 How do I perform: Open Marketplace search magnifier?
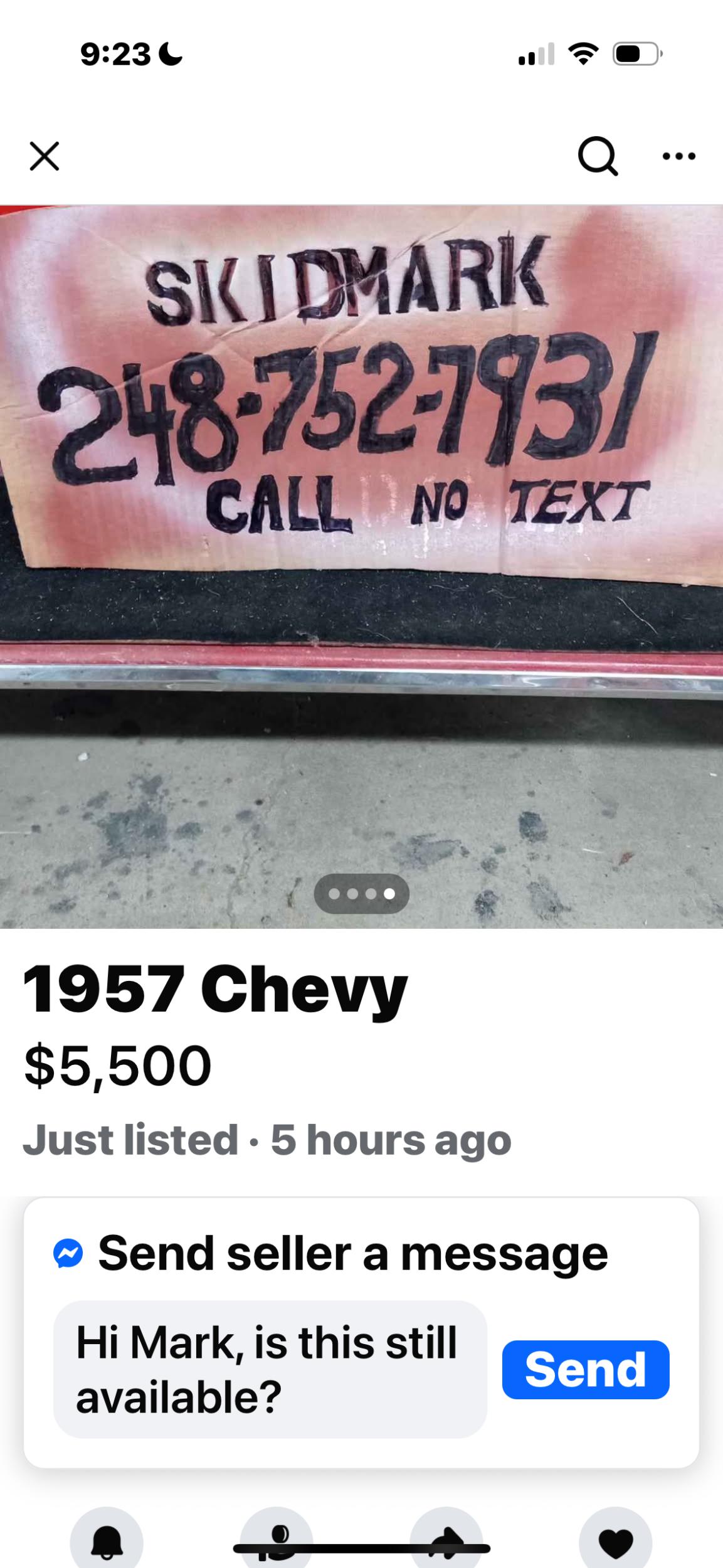tap(598, 156)
